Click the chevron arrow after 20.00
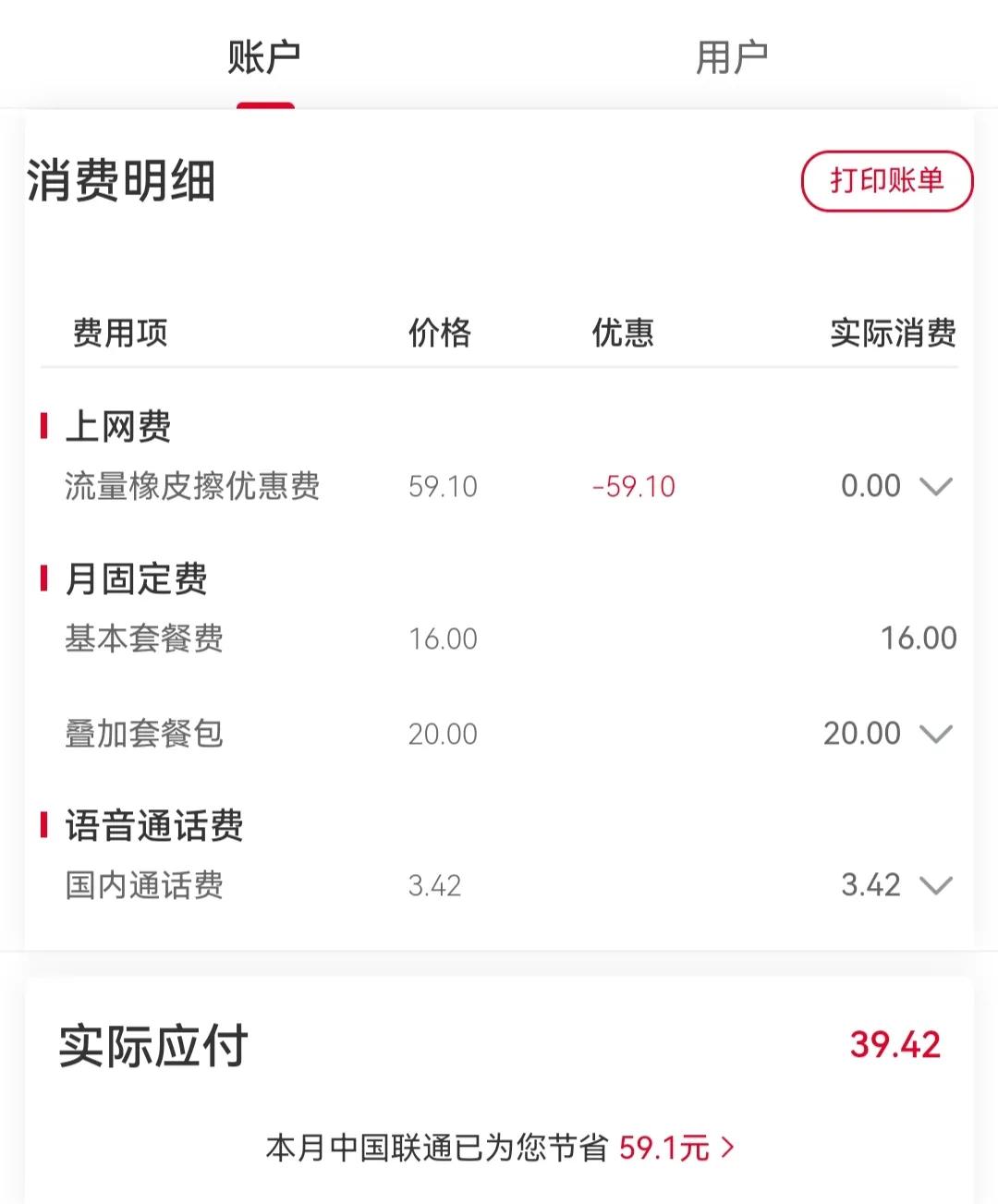This screenshot has height=1204, width=998. tap(936, 734)
